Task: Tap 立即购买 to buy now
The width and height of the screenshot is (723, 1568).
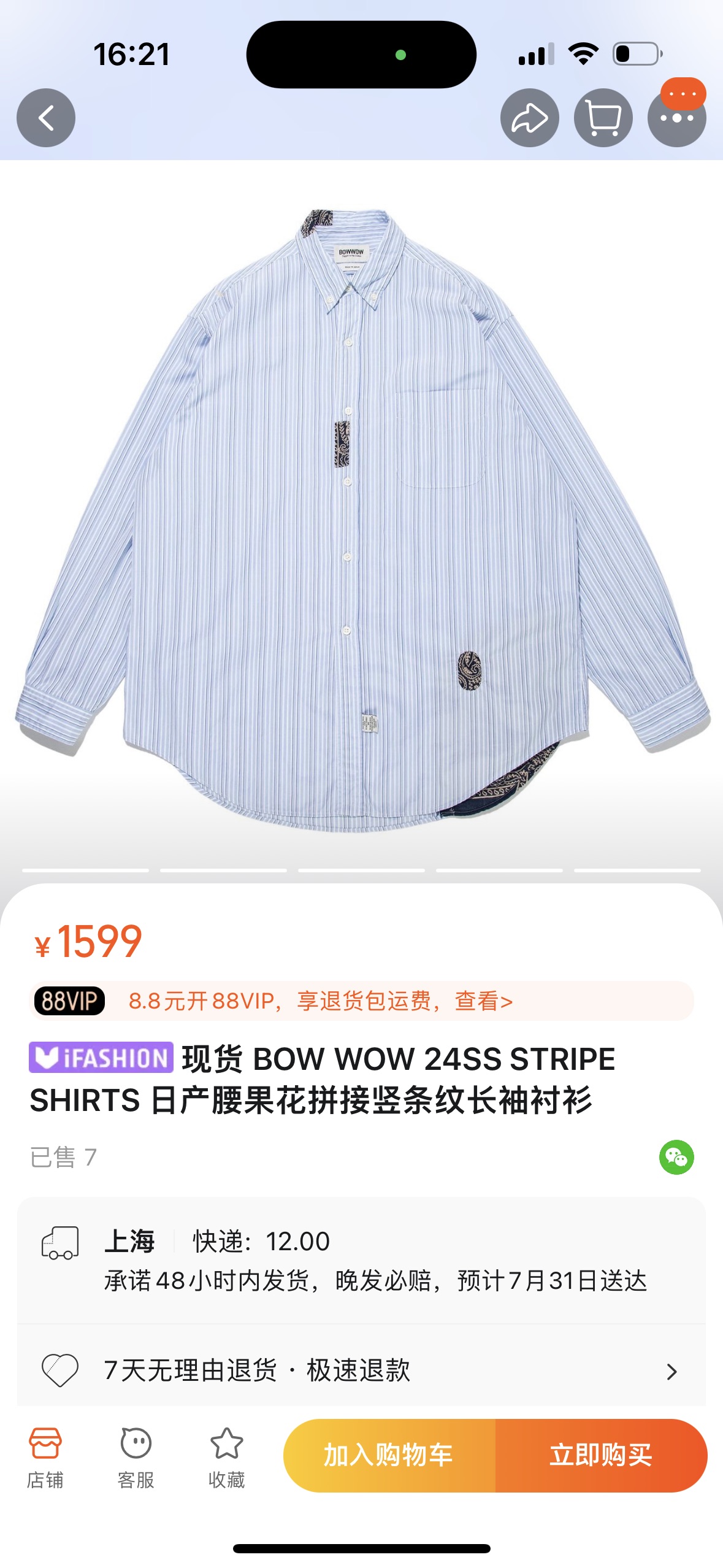Action: pyautogui.click(x=601, y=1455)
